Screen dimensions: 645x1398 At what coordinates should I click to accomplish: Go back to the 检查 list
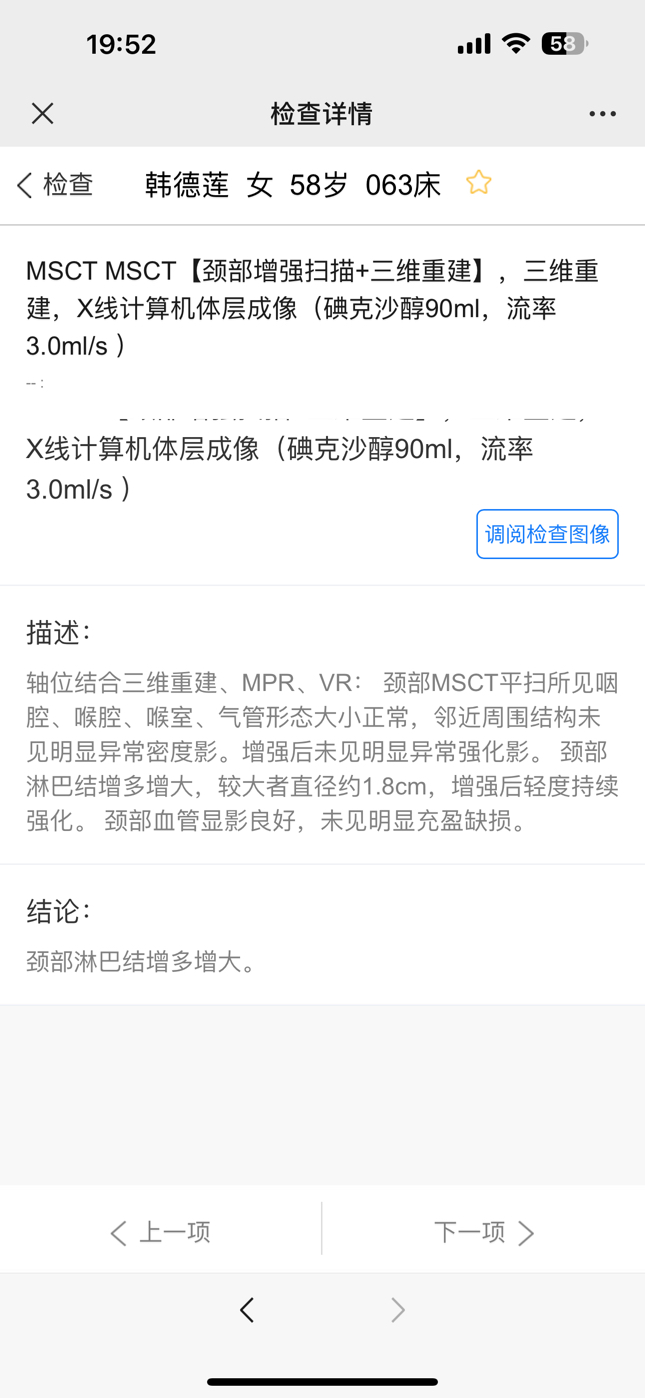(55, 184)
